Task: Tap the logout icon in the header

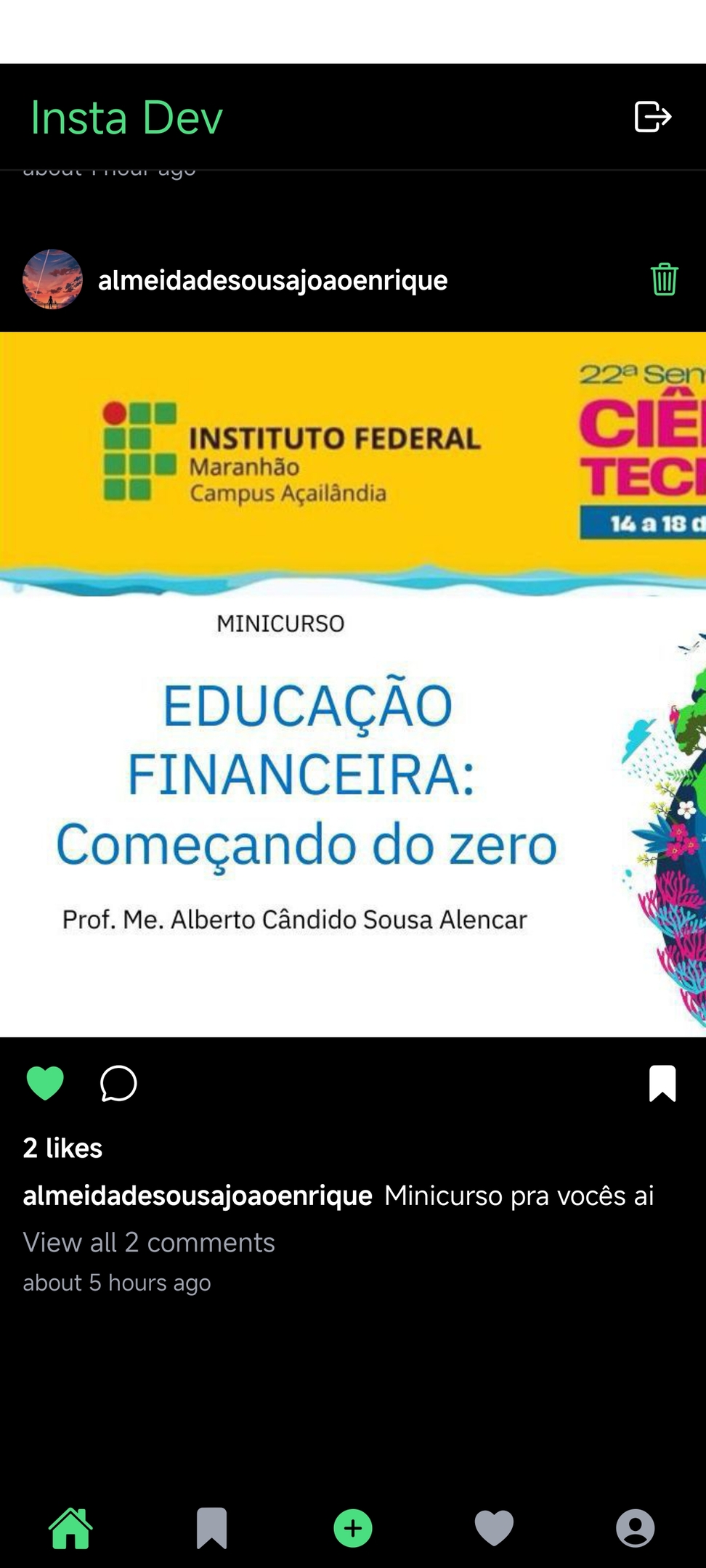Action: coord(652,117)
